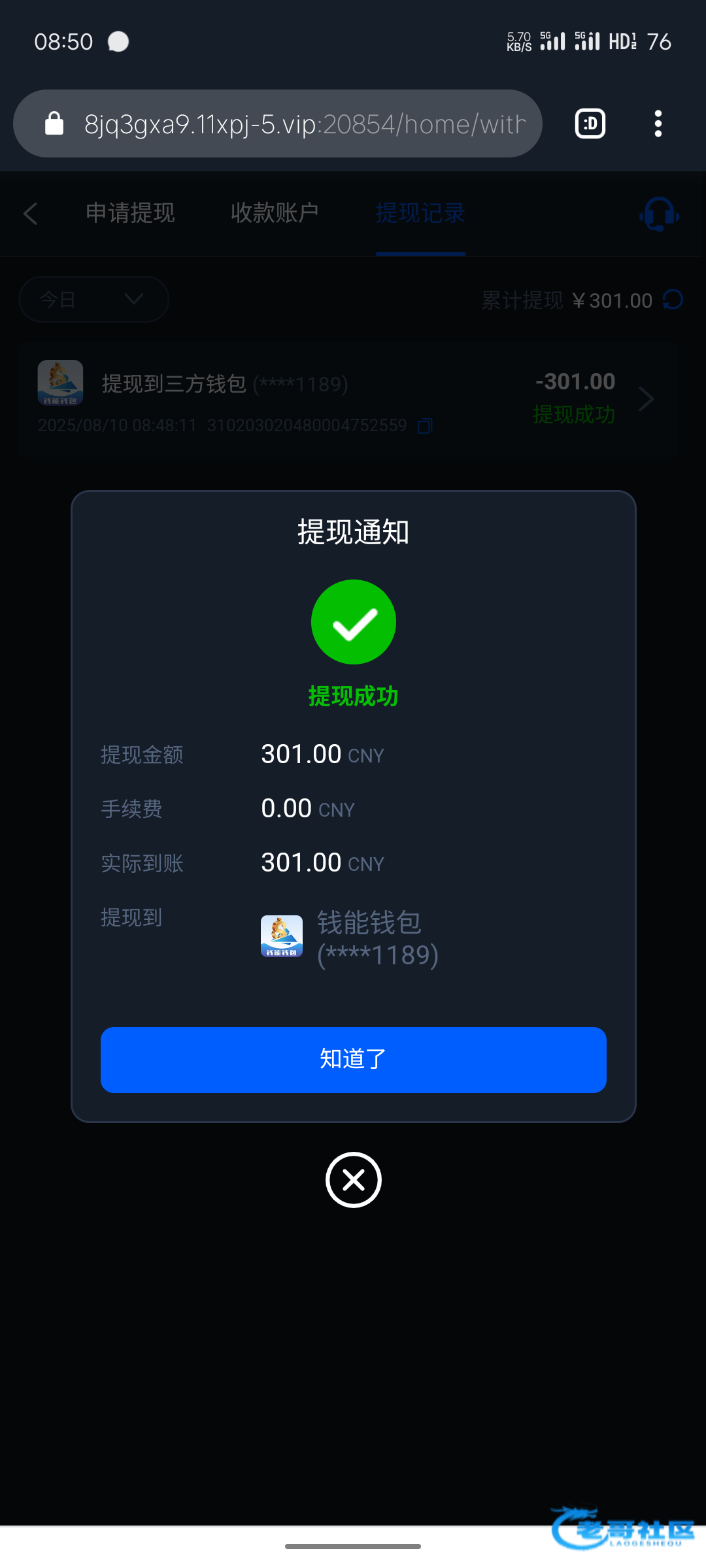The image size is (706, 1568).
Task: Switch to the 申请提现 tab
Action: (x=130, y=213)
